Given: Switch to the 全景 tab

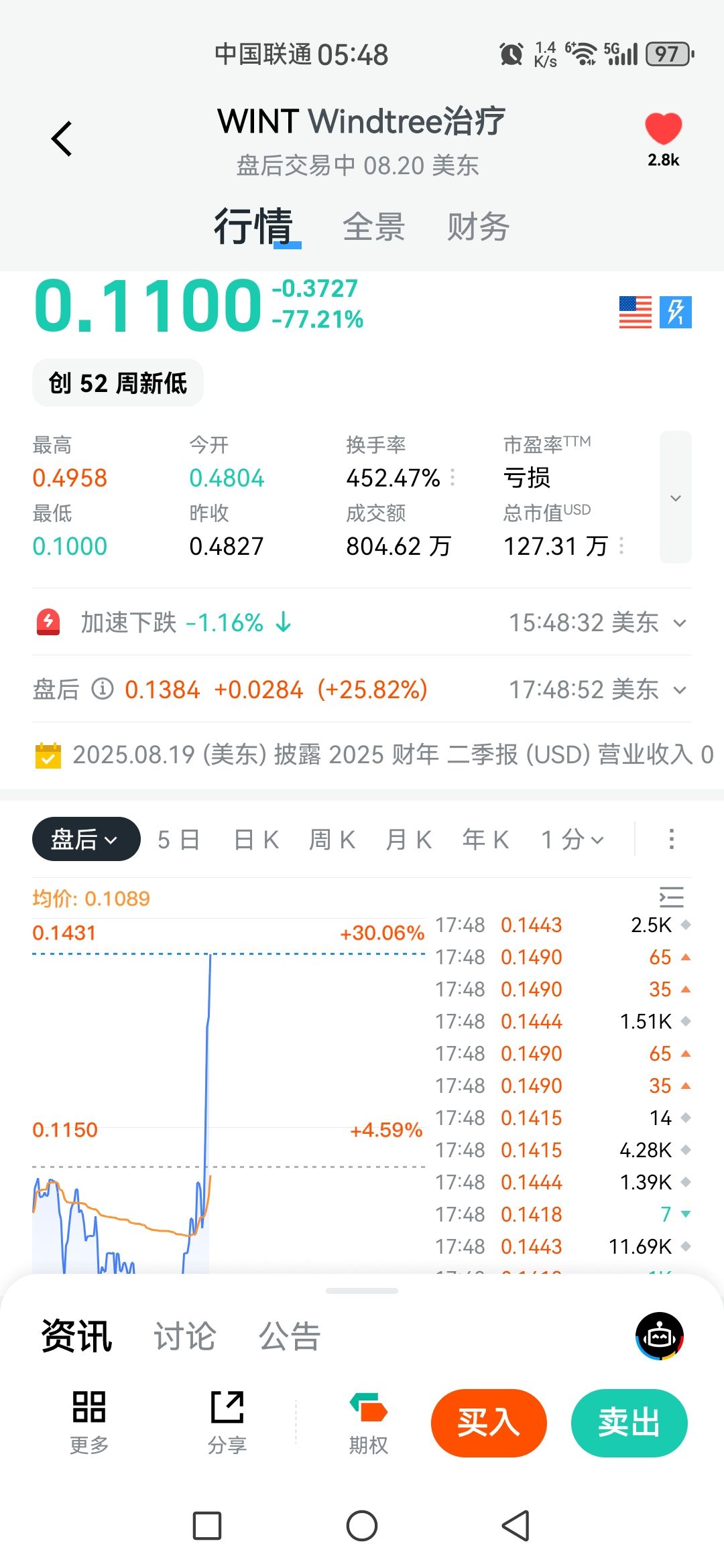Looking at the screenshot, I should (373, 226).
